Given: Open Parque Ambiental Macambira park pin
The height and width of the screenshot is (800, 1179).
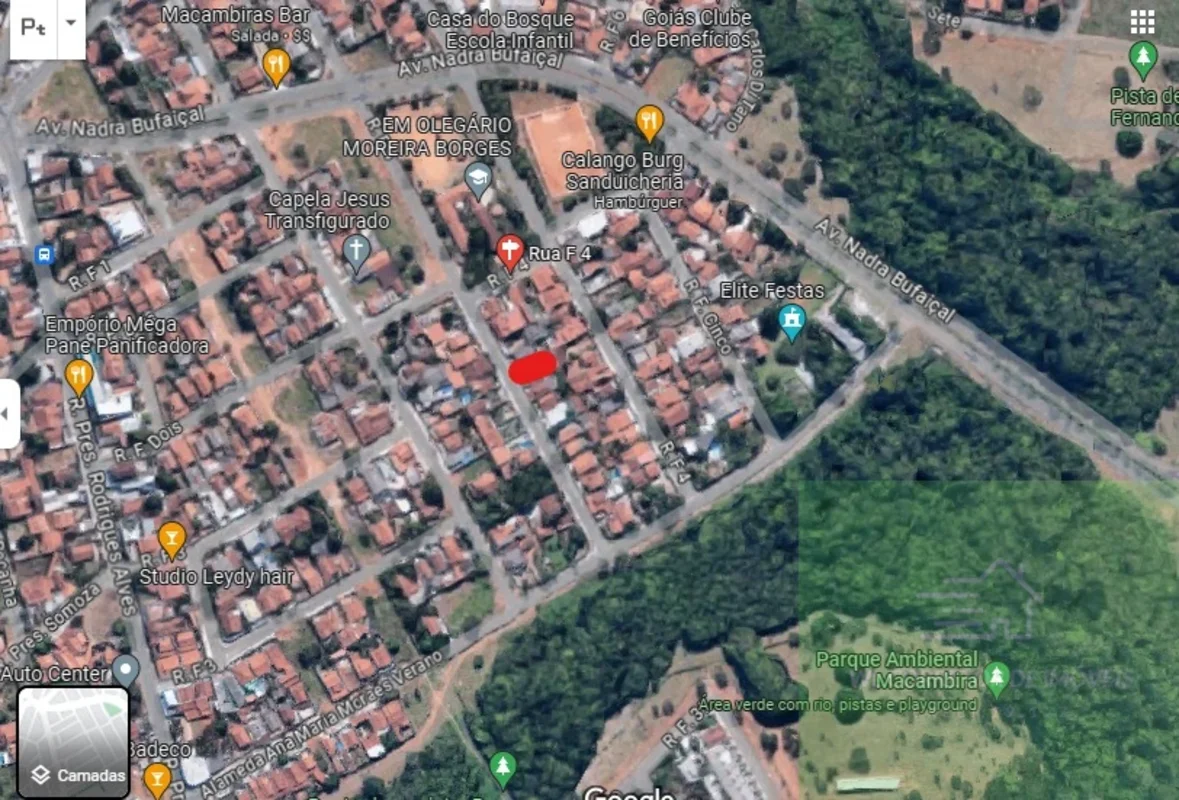Looking at the screenshot, I should [x=995, y=676].
